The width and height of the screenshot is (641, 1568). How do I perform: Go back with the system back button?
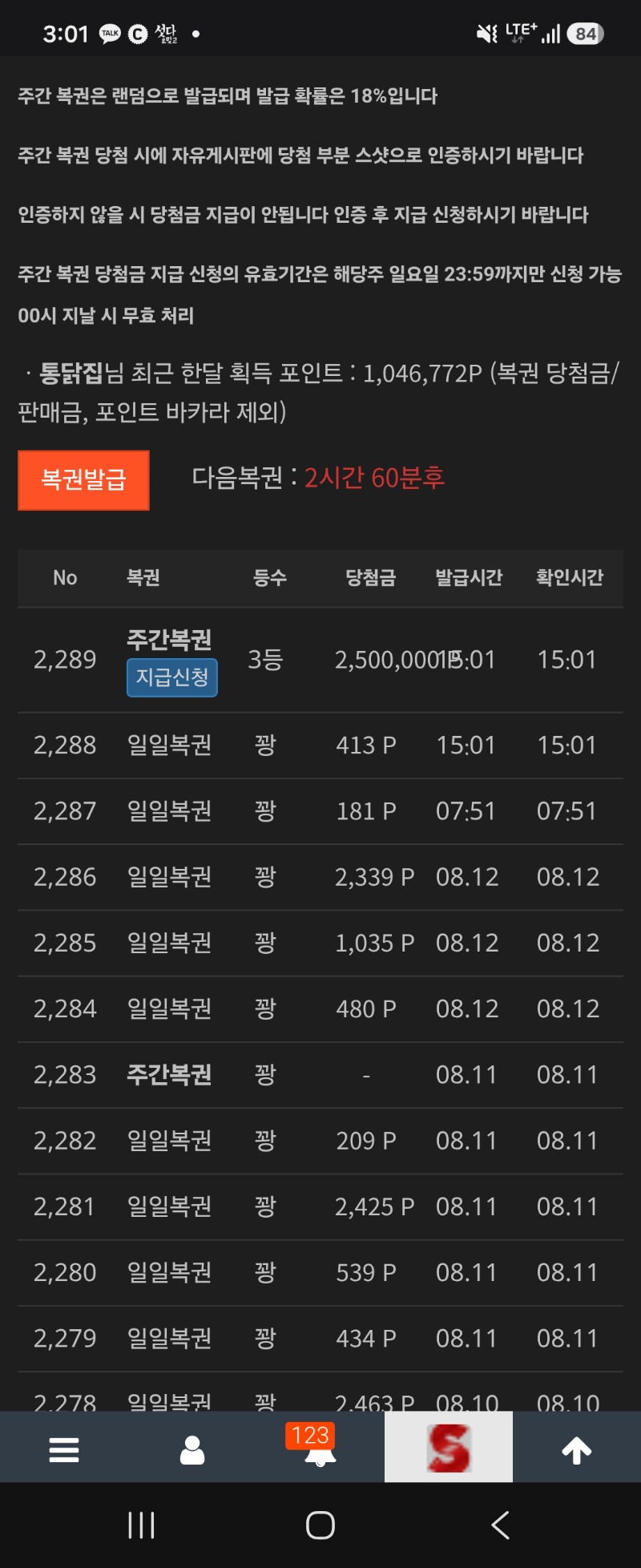click(x=500, y=1525)
